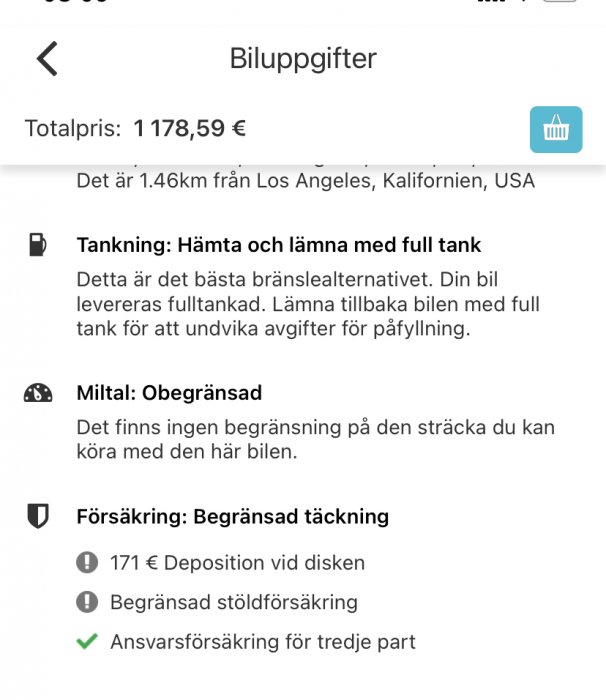Go back from the Biluppgifter screen

[x=47, y=59]
